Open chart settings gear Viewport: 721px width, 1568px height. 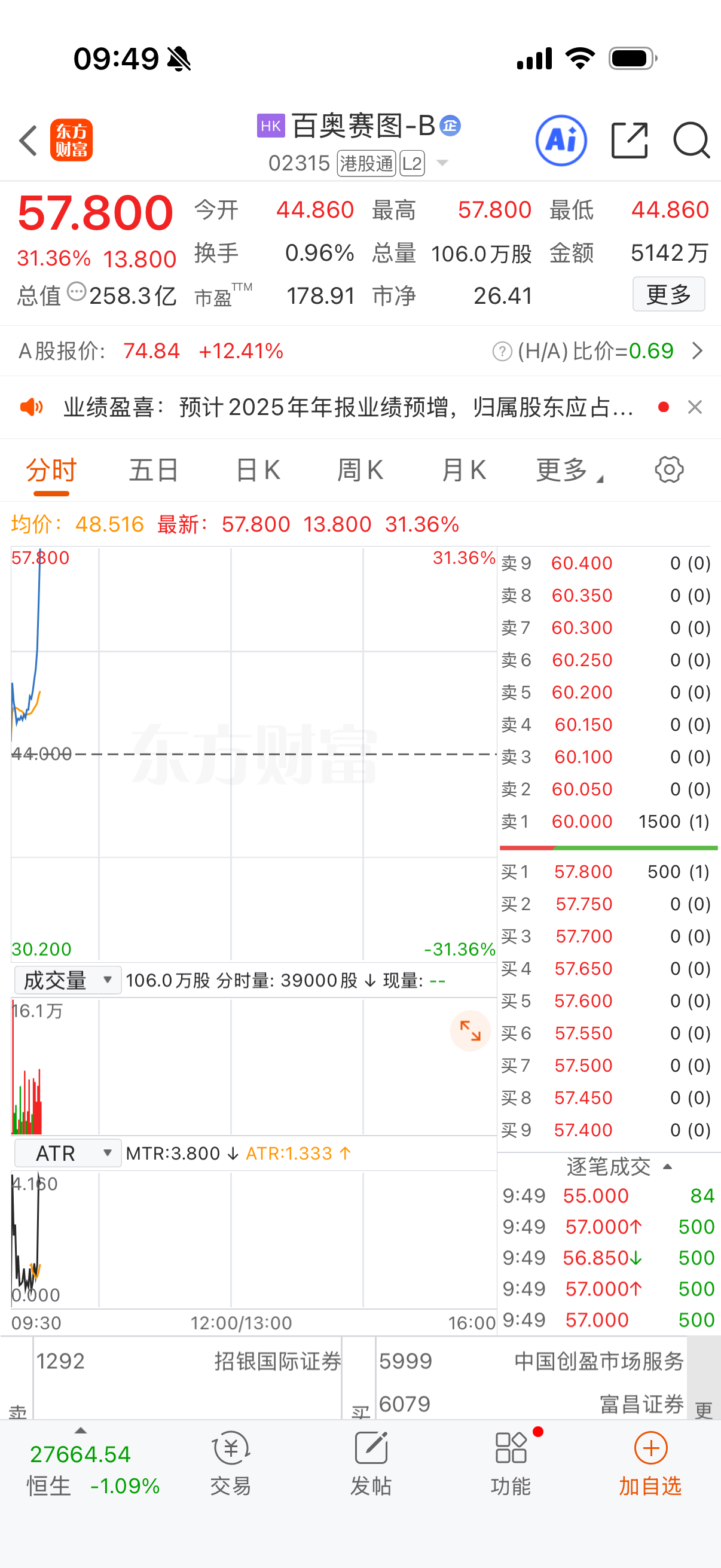coord(668,470)
